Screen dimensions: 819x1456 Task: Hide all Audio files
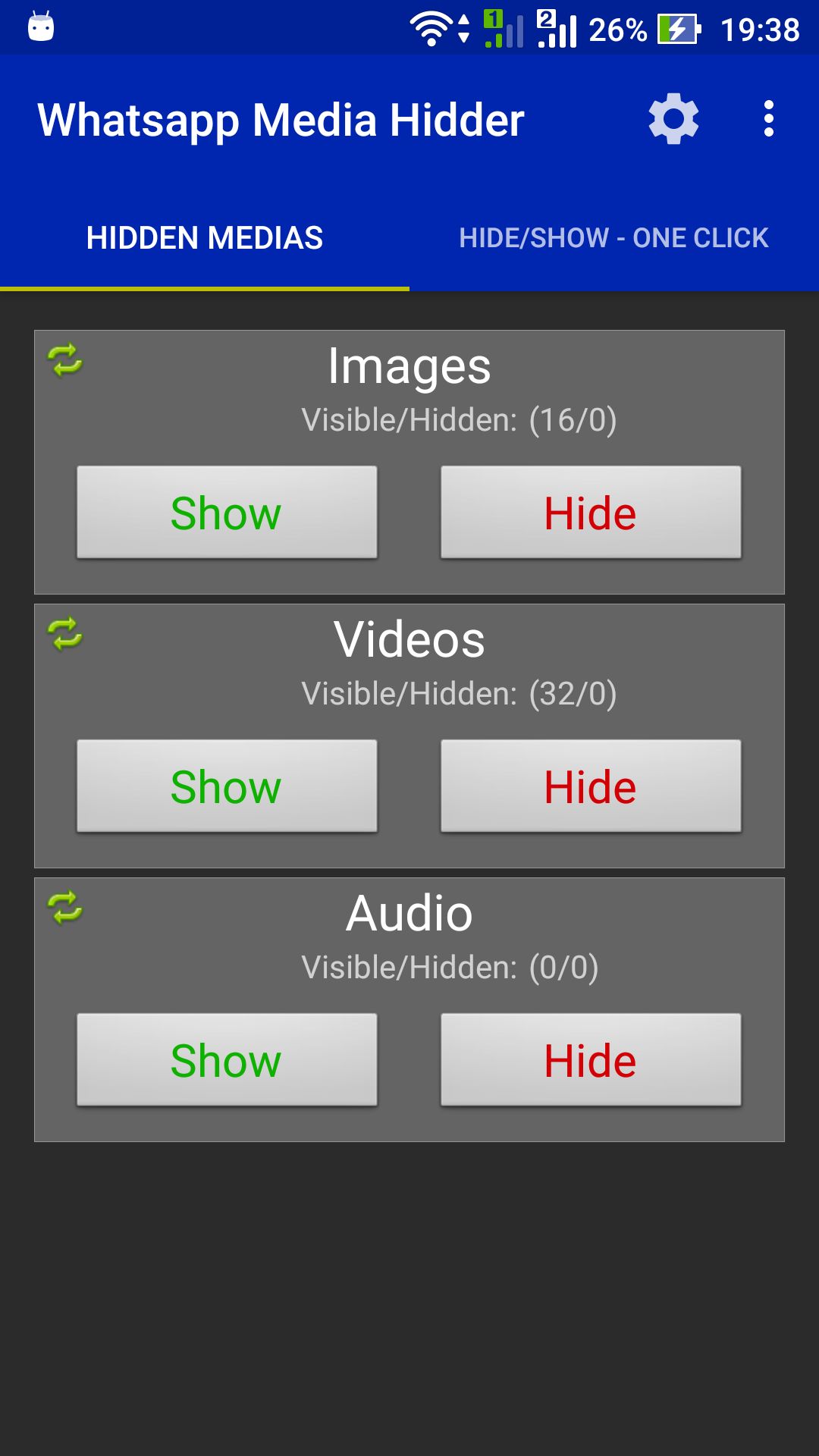click(x=591, y=1060)
